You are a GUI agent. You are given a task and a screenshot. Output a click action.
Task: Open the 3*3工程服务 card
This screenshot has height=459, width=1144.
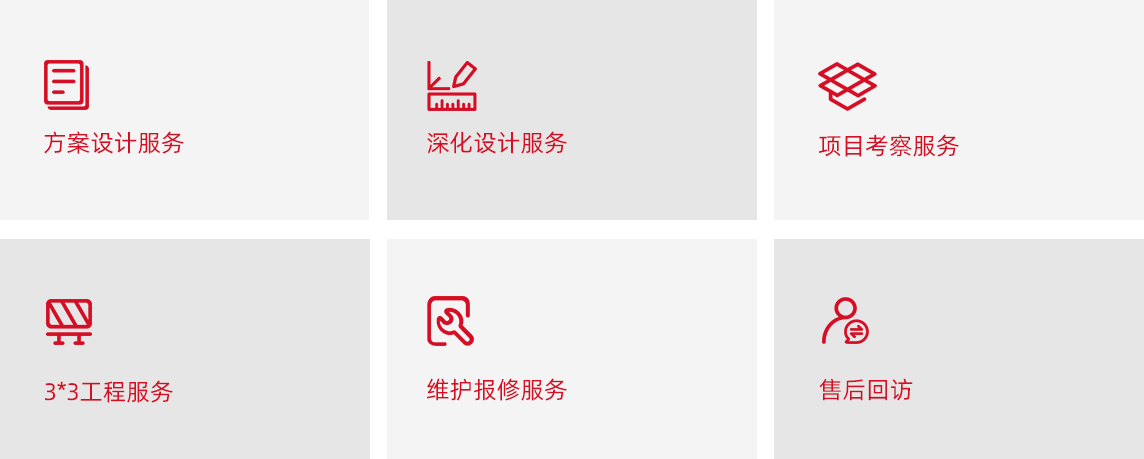(x=184, y=348)
